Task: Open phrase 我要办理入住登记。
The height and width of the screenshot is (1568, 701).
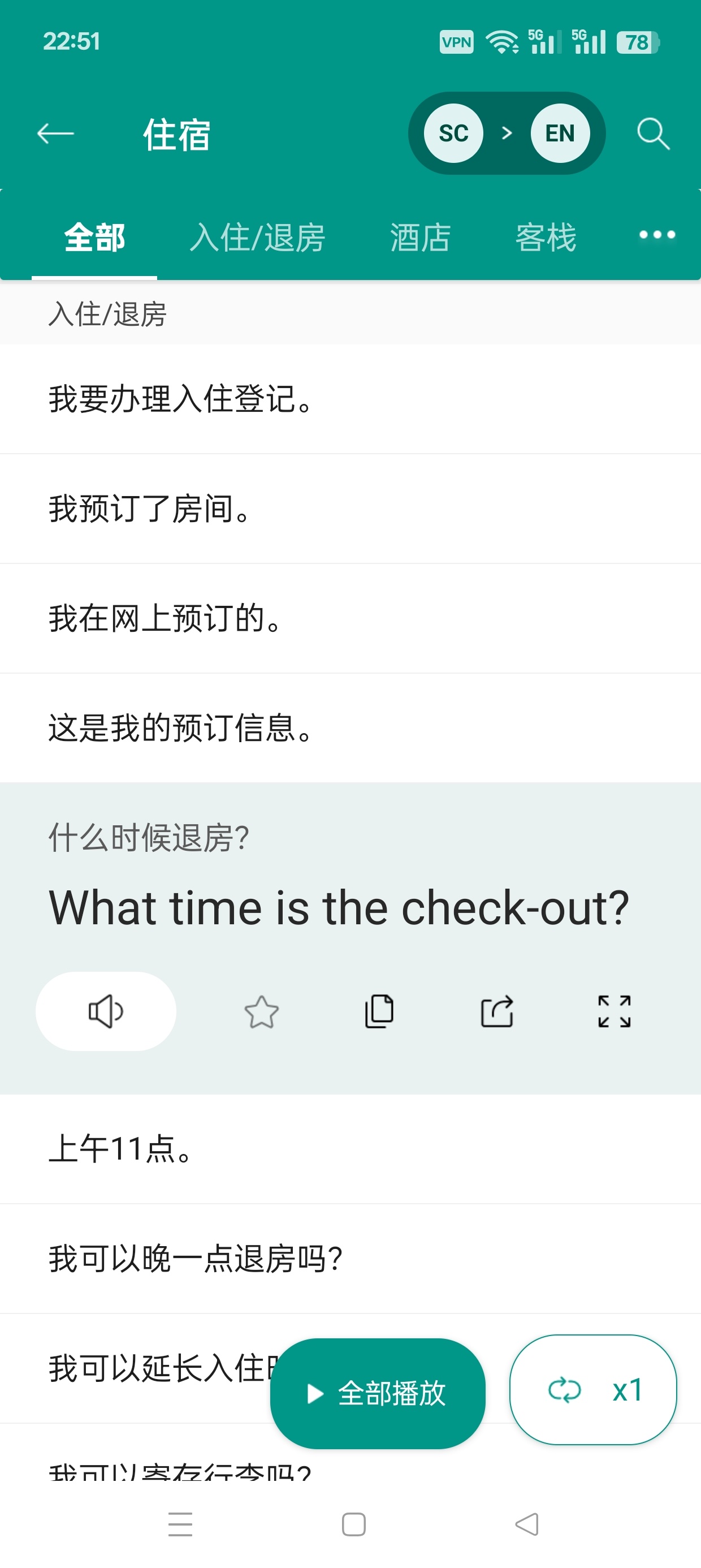Action: tap(350, 399)
